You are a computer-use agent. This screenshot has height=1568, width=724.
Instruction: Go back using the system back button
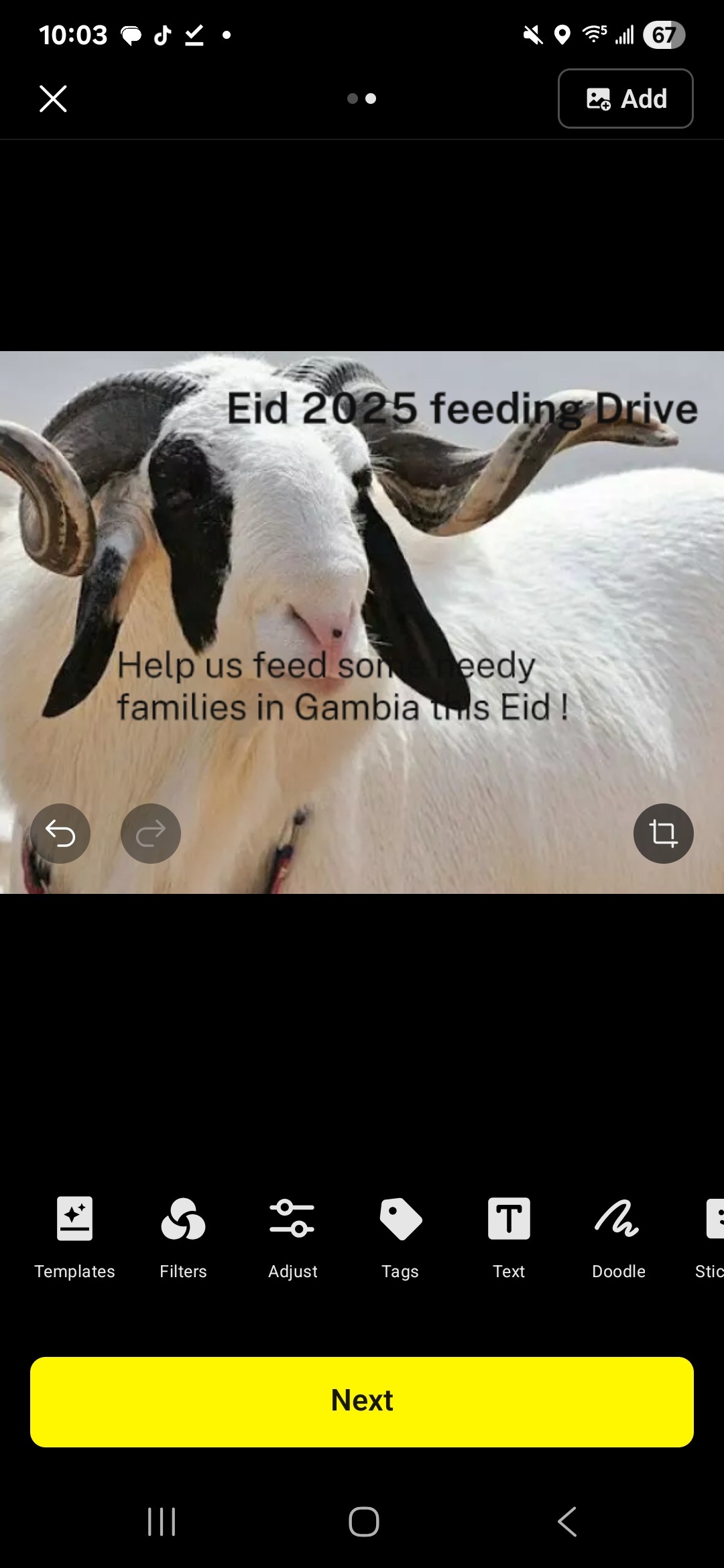coord(567,1521)
